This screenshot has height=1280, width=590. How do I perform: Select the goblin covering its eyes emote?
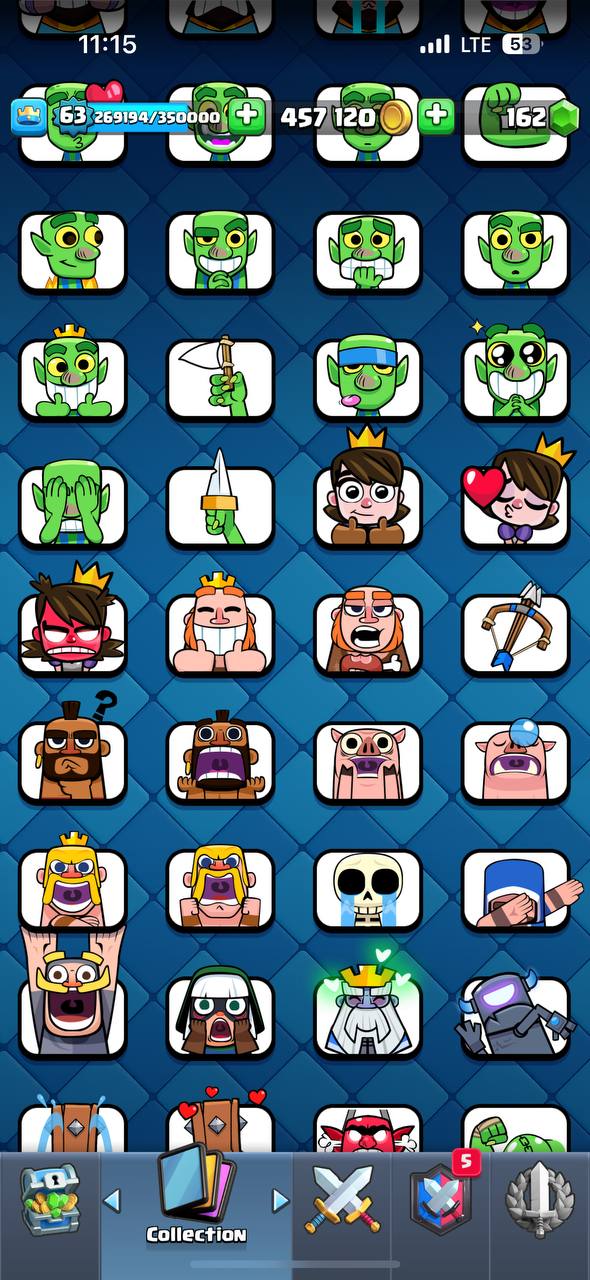tap(73, 503)
